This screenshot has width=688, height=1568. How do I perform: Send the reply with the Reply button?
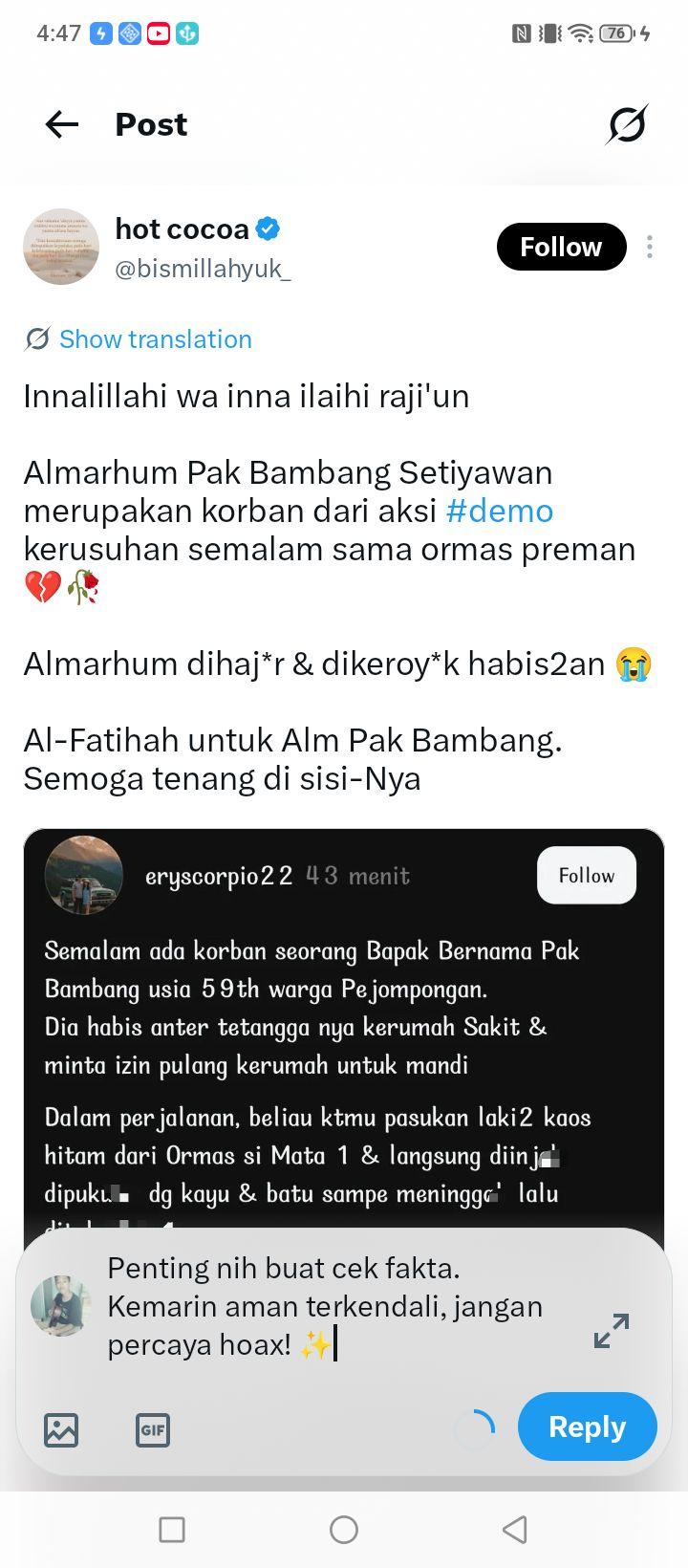pyautogui.click(x=588, y=1426)
